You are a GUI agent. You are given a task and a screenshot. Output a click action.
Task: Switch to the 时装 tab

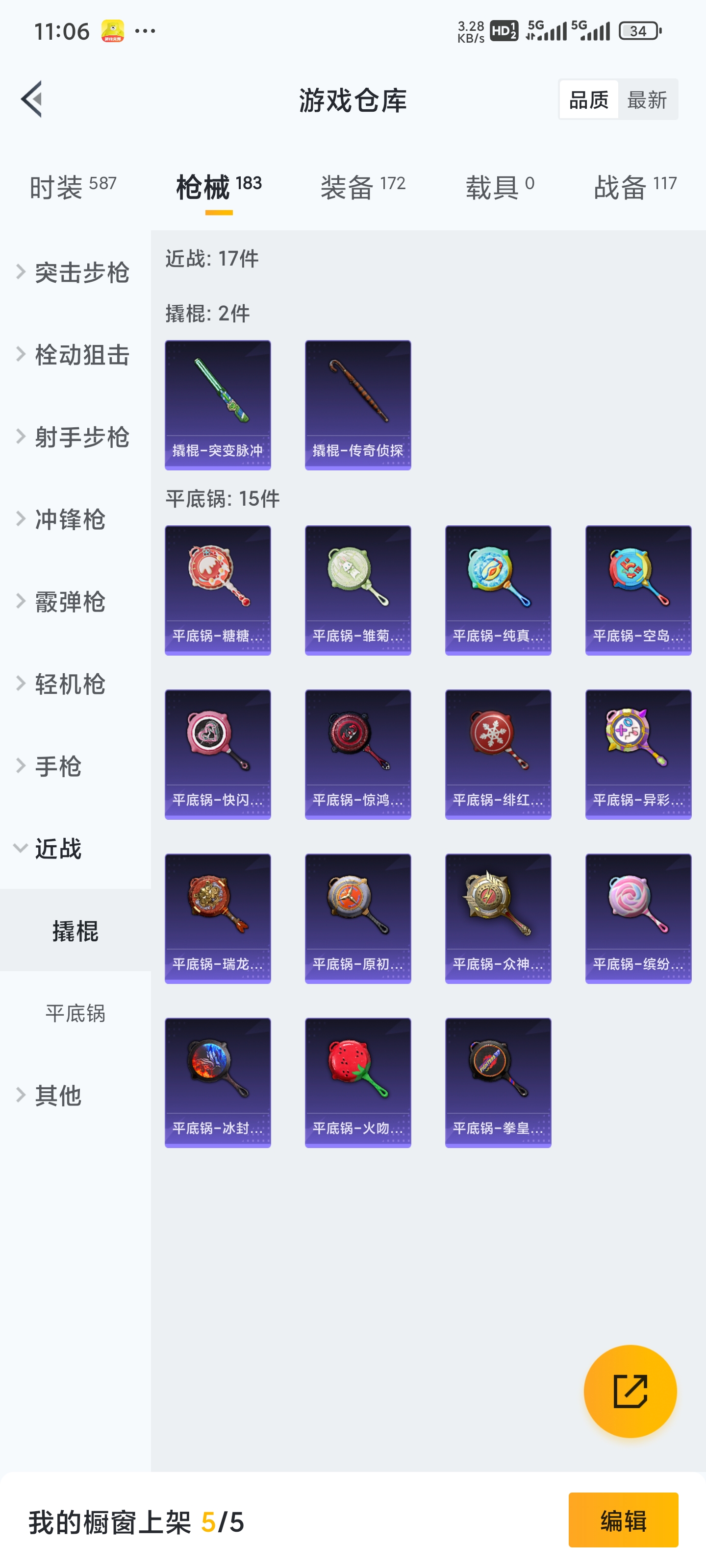click(73, 186)
